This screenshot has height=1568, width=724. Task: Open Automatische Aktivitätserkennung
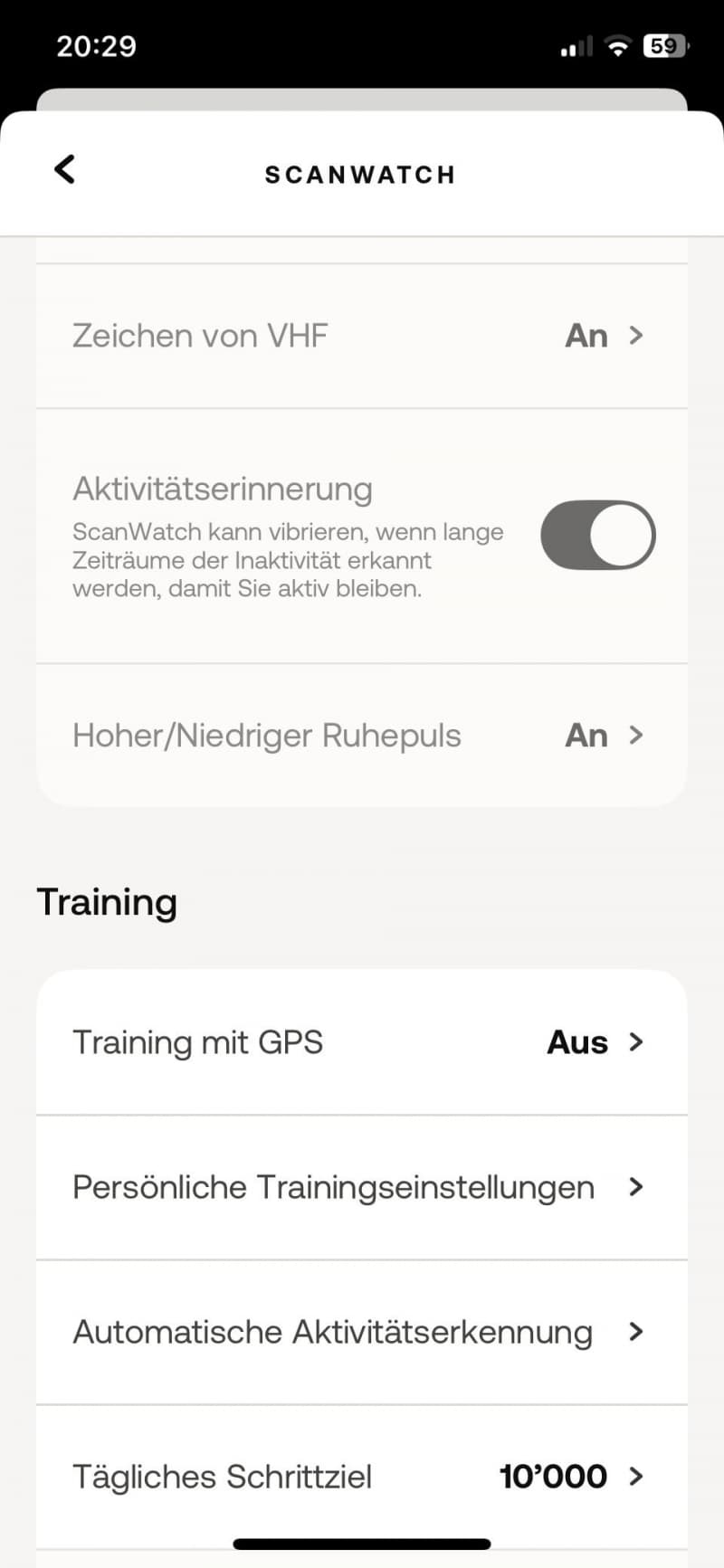[x=362, y=1332]
